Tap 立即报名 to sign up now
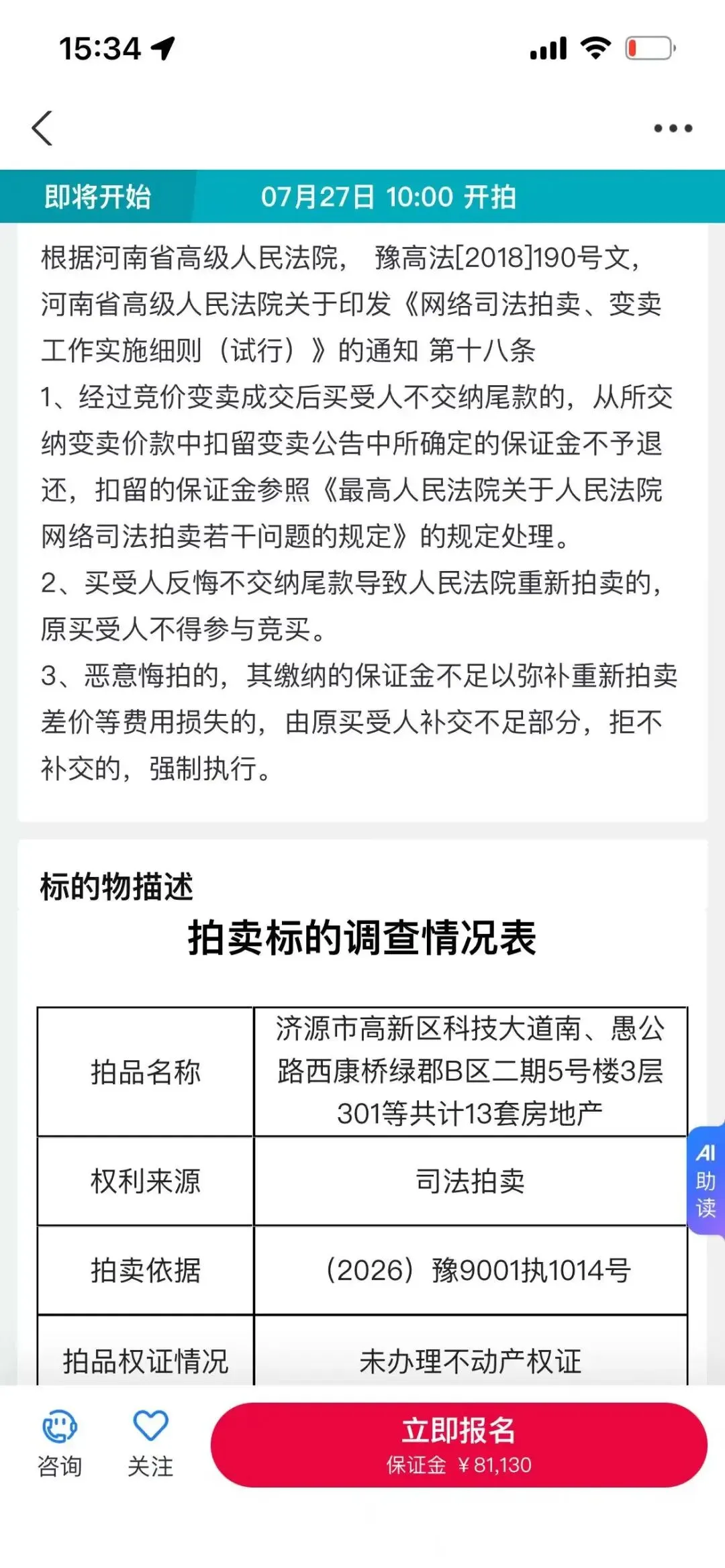725x1568 pixels. [x=459, y=1445]
